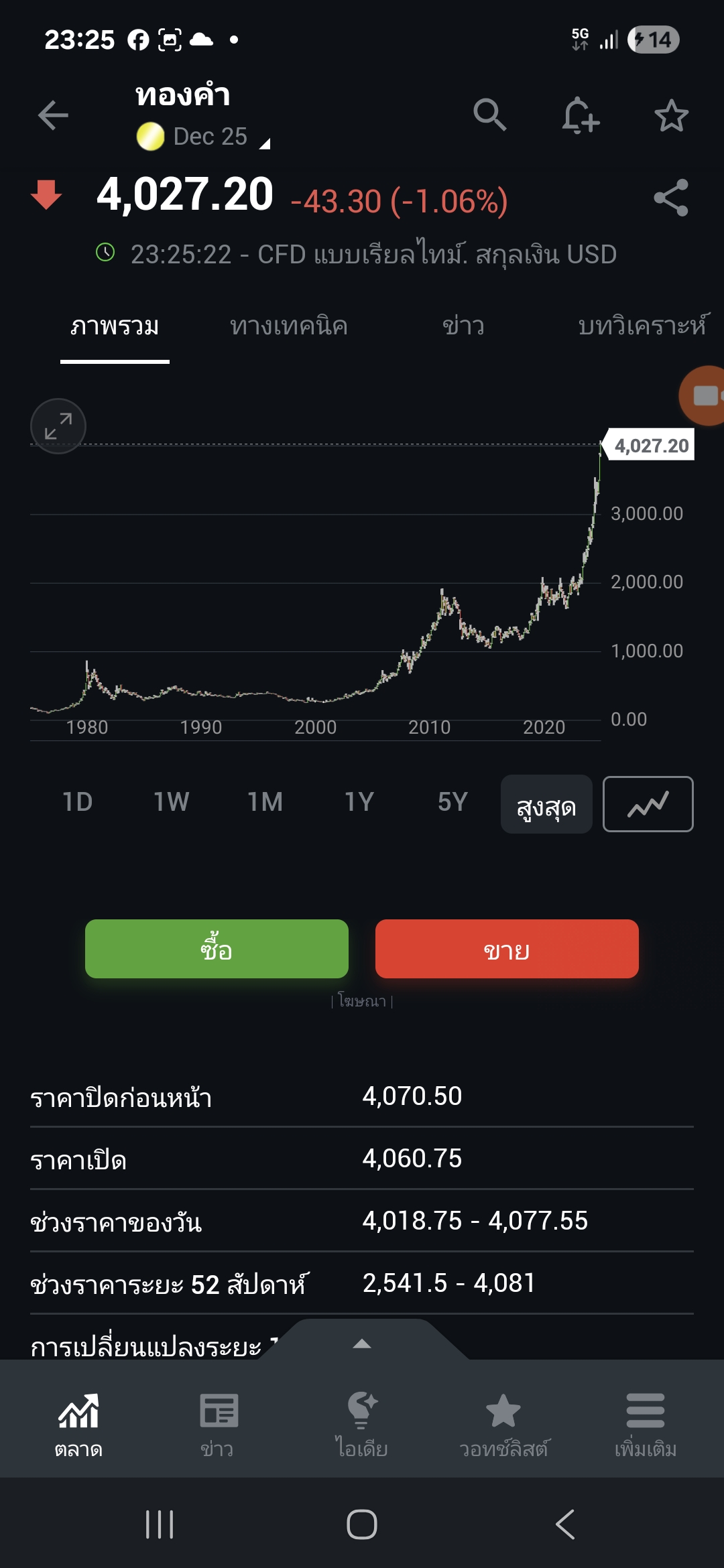724x1568 pixels.
Task: Switch to the ทางเทคนิค tab
Action: click(x=288, y=327)
